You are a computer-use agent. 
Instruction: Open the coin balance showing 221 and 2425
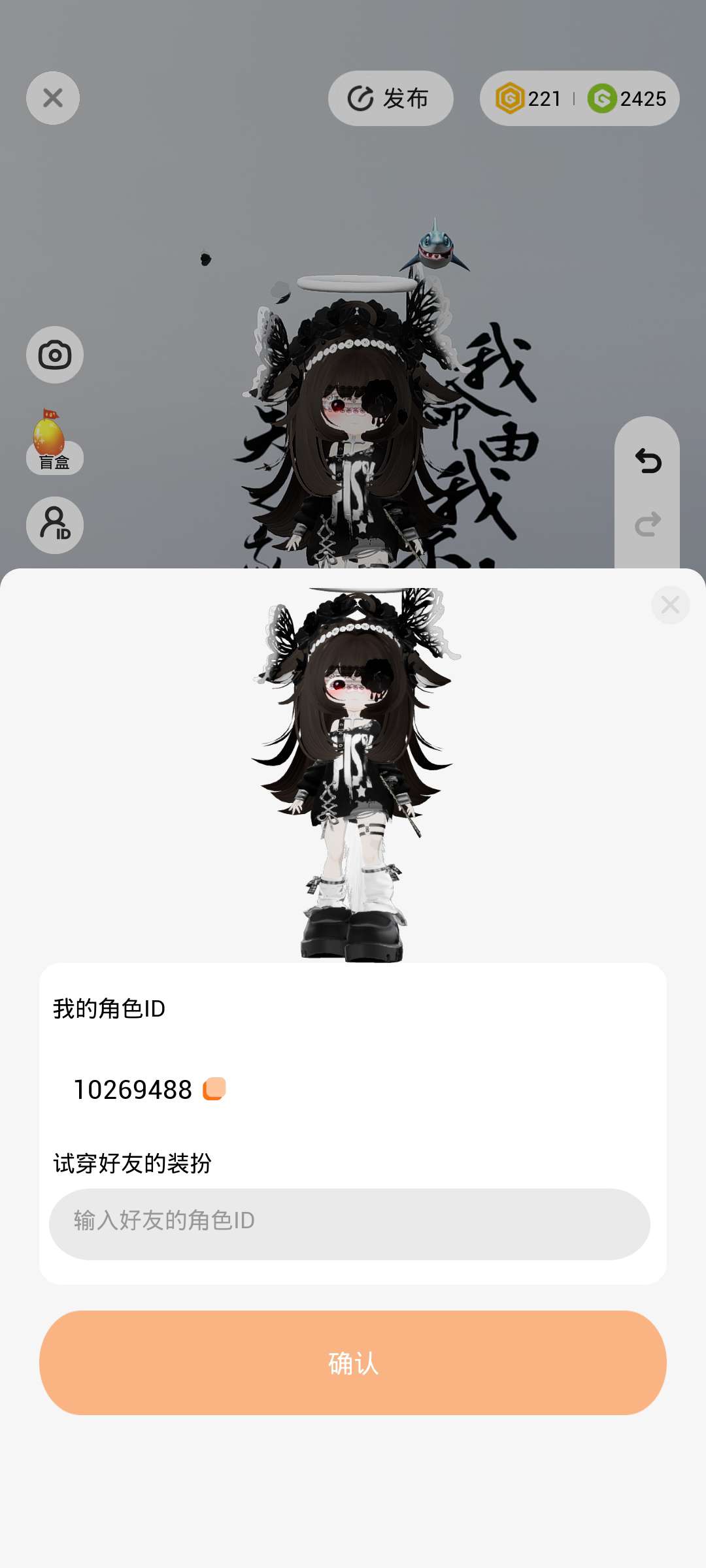[x=579, y=98]
